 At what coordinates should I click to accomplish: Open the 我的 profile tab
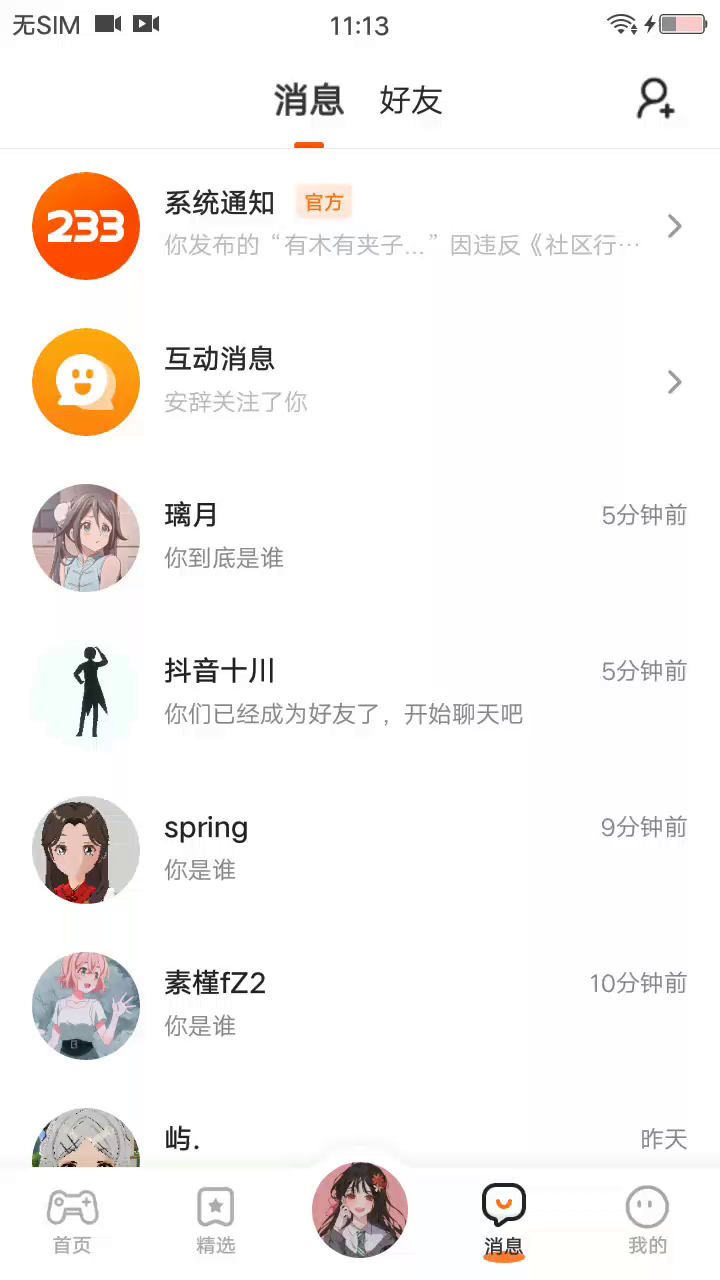coord(647,1222)
